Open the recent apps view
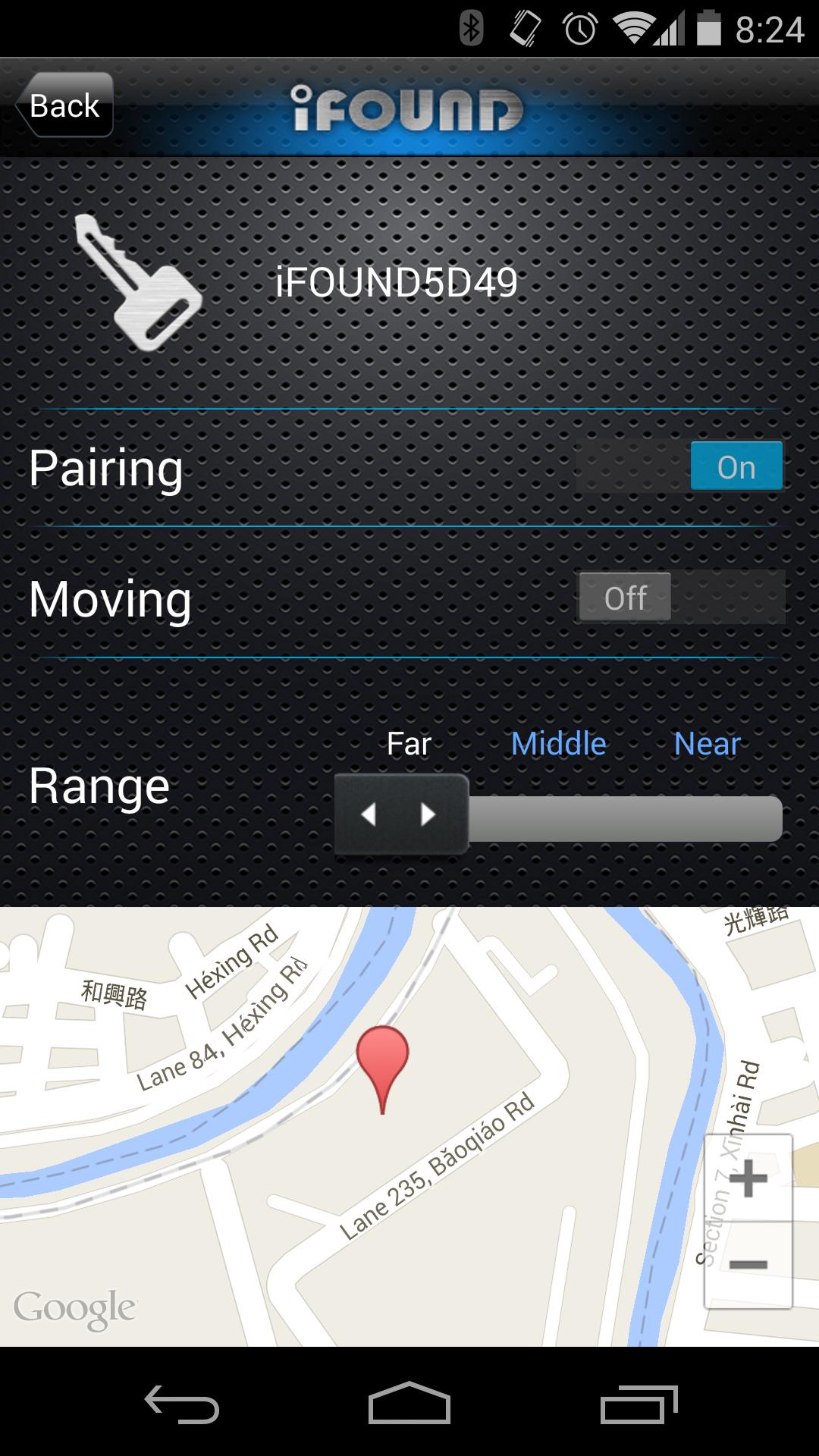The image size is (819, 1456). pyautogui.click(x=639, y=1403)
